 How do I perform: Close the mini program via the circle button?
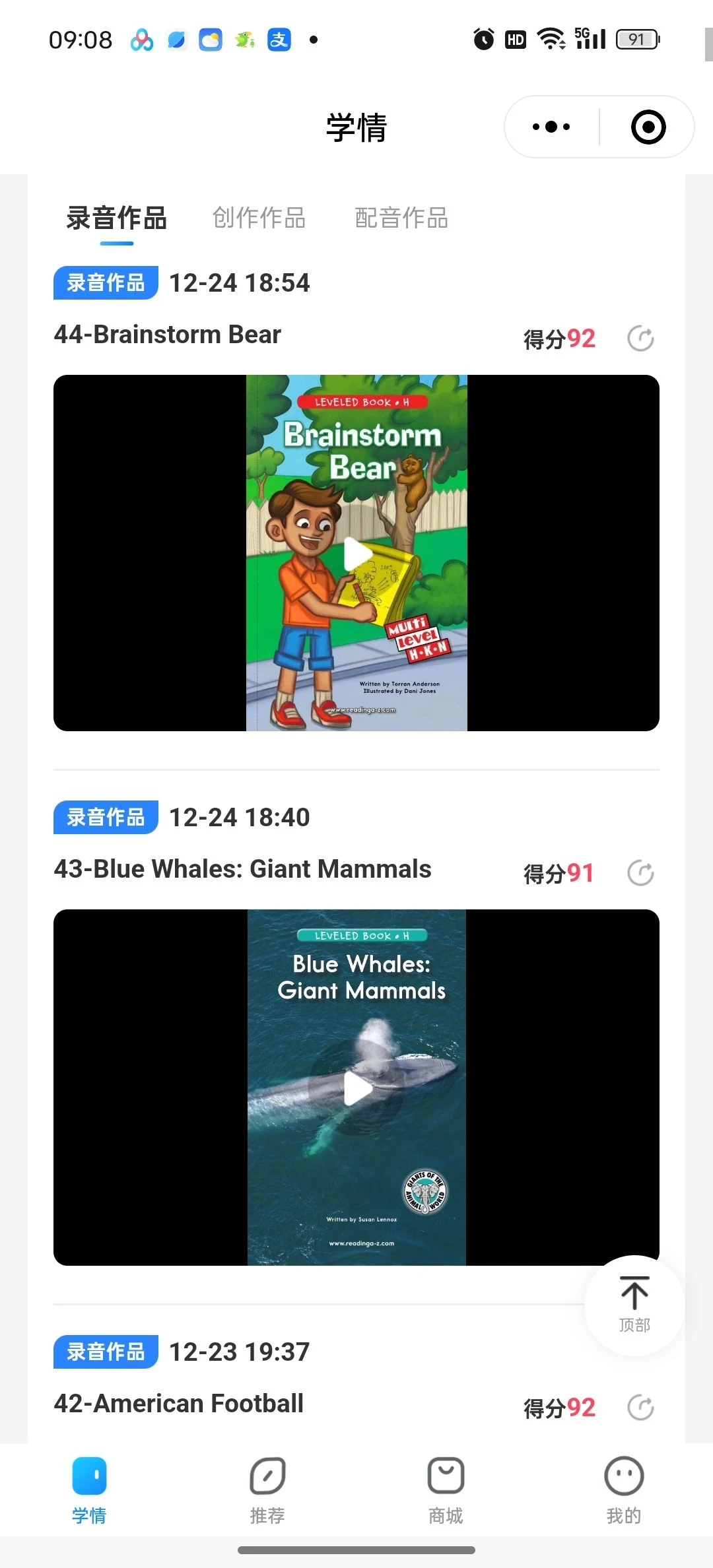coord(648,127)
